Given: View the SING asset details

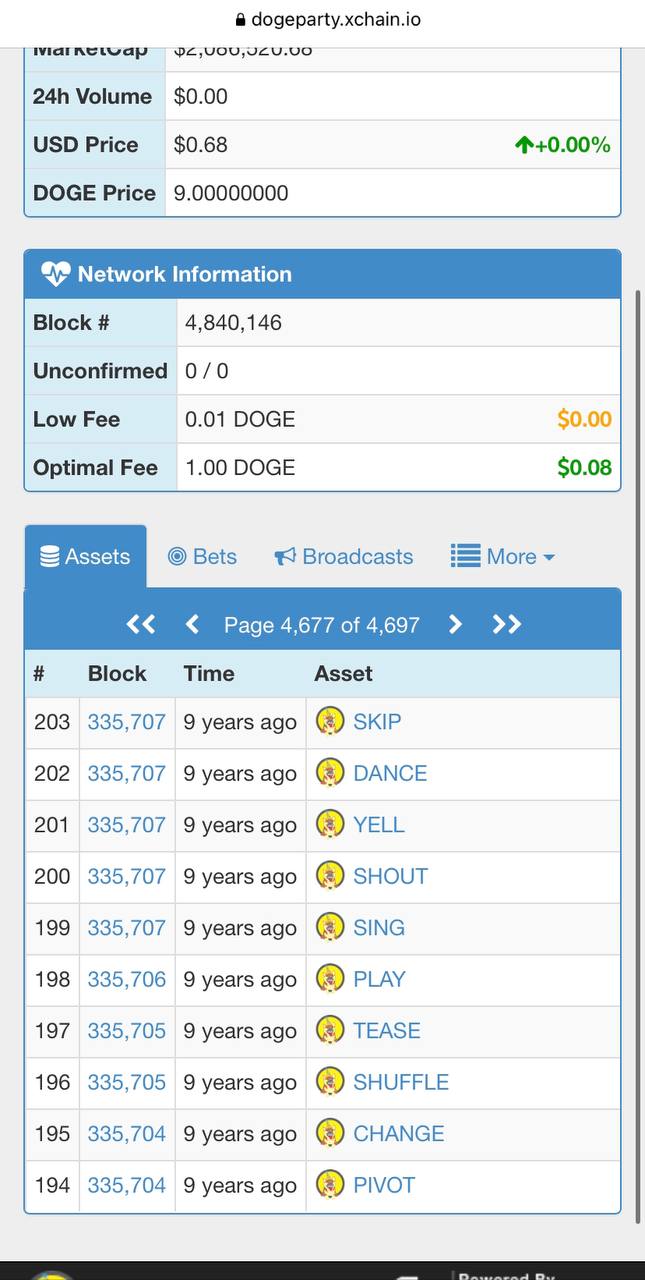Looking at the screenshot, I should (x=379, y=928).
